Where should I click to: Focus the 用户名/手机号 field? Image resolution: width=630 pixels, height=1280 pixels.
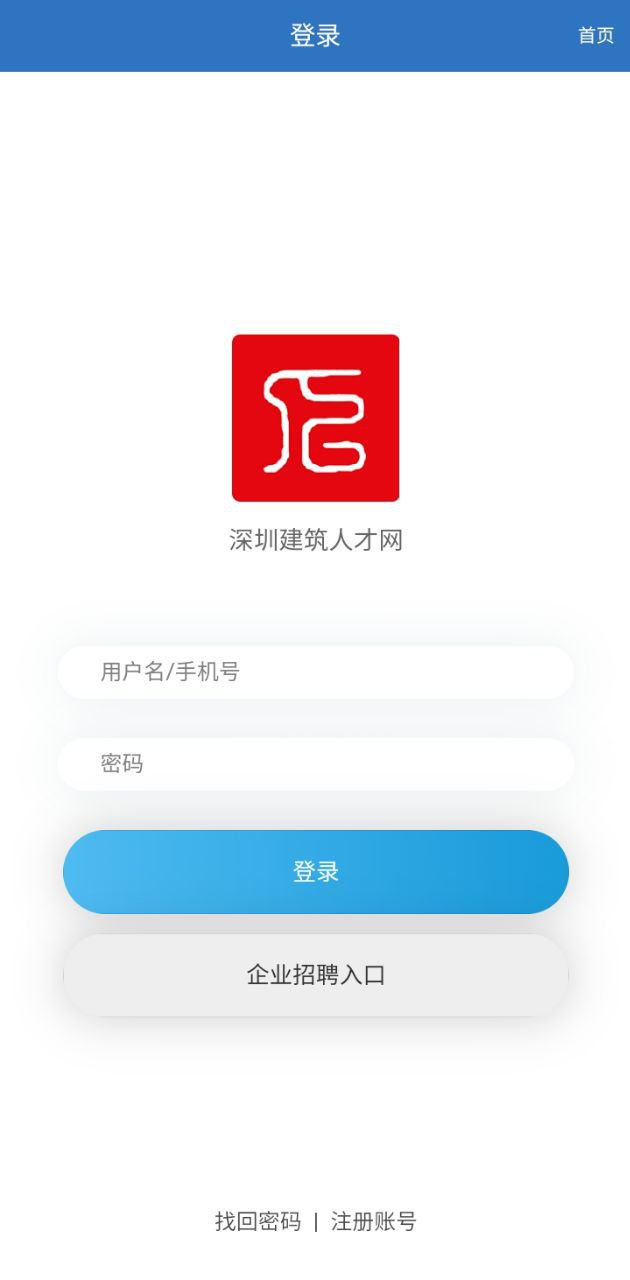(x=315, y=672)
